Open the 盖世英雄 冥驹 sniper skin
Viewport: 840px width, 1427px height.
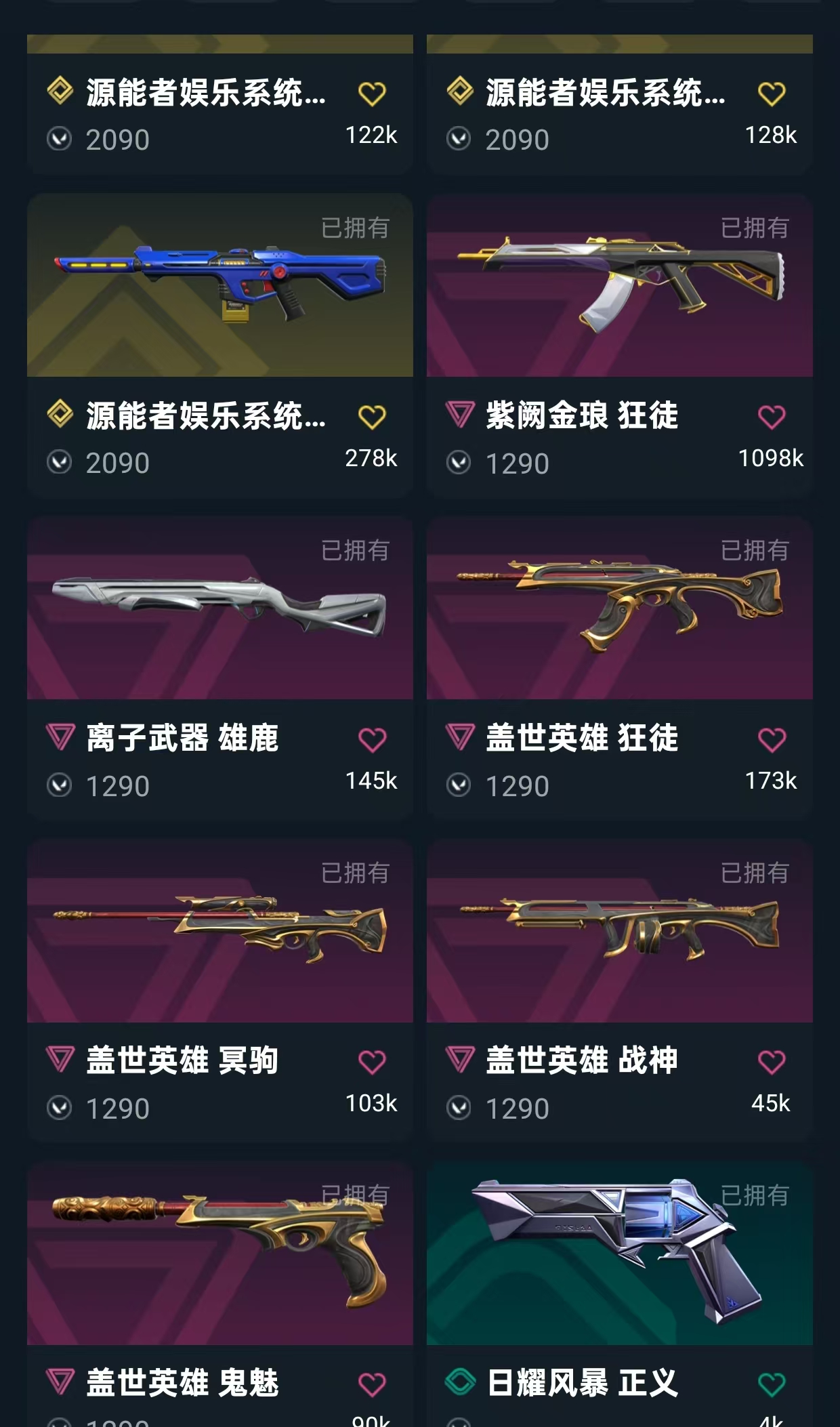pyautogui.click(x=220, y=991)
